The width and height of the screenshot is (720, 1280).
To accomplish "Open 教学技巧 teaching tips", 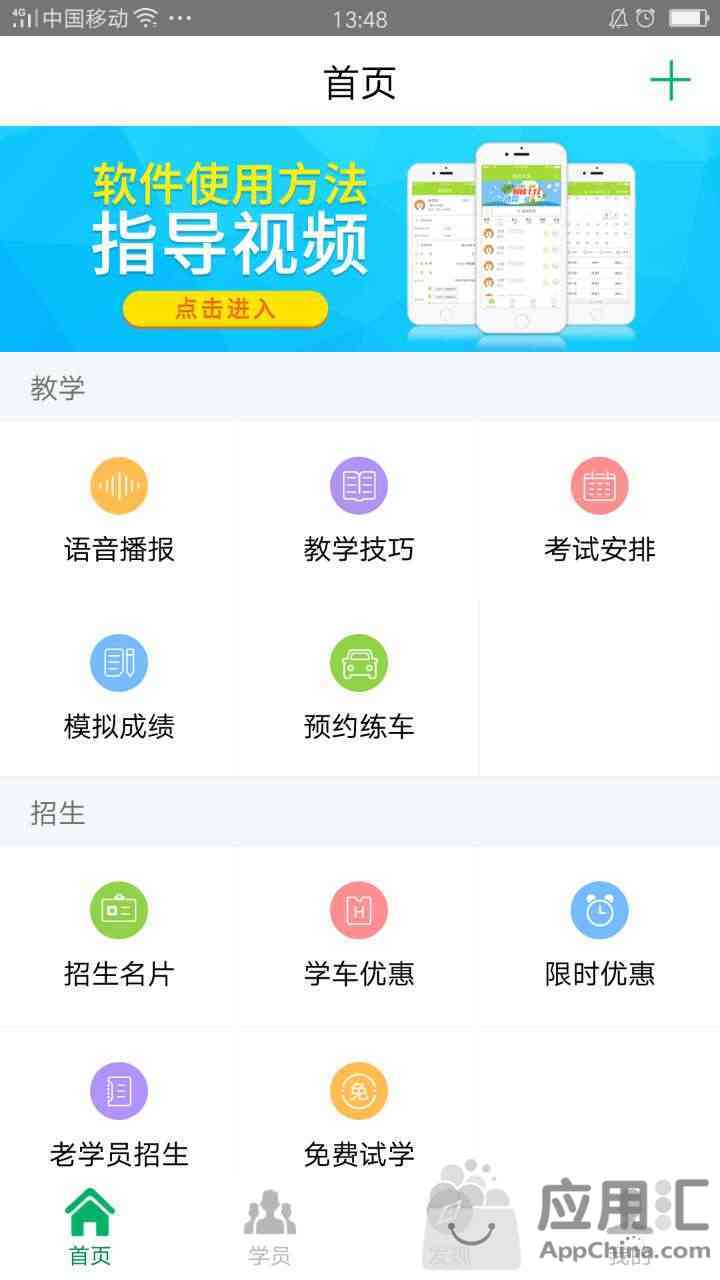I will (x=359, y=510).
